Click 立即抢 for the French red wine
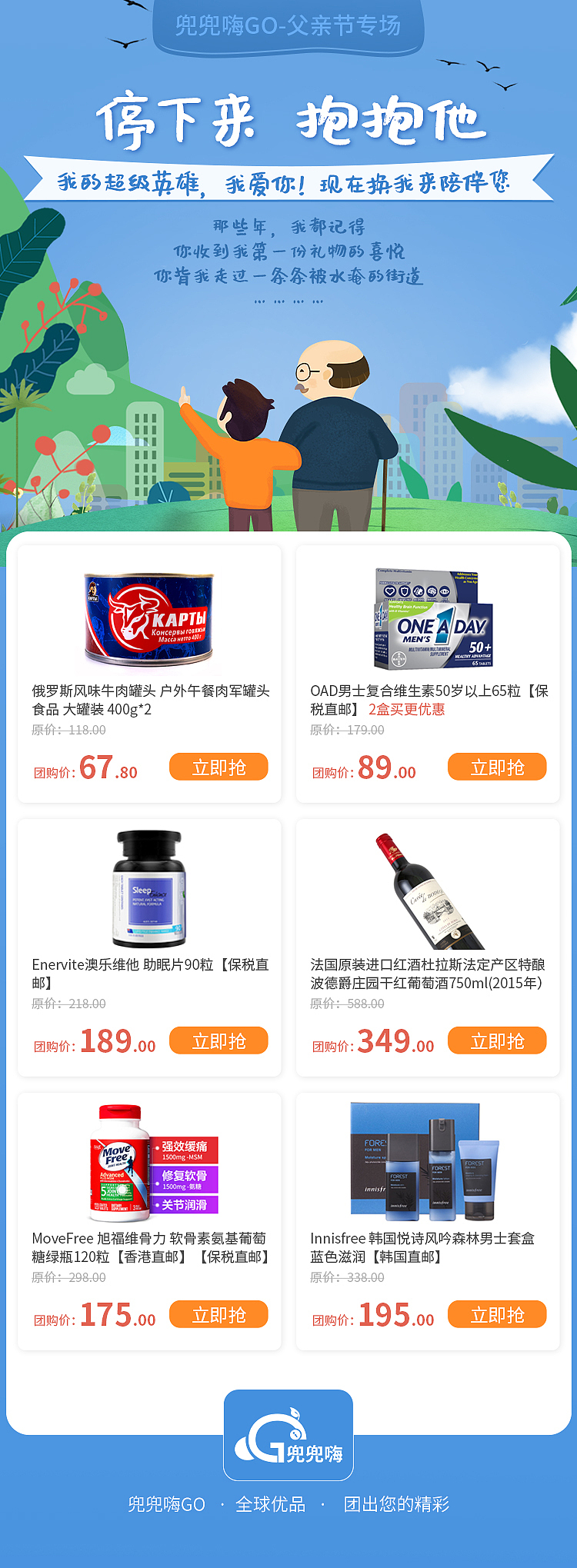The image size is (577, 1568). click(x=497, y=1040)
